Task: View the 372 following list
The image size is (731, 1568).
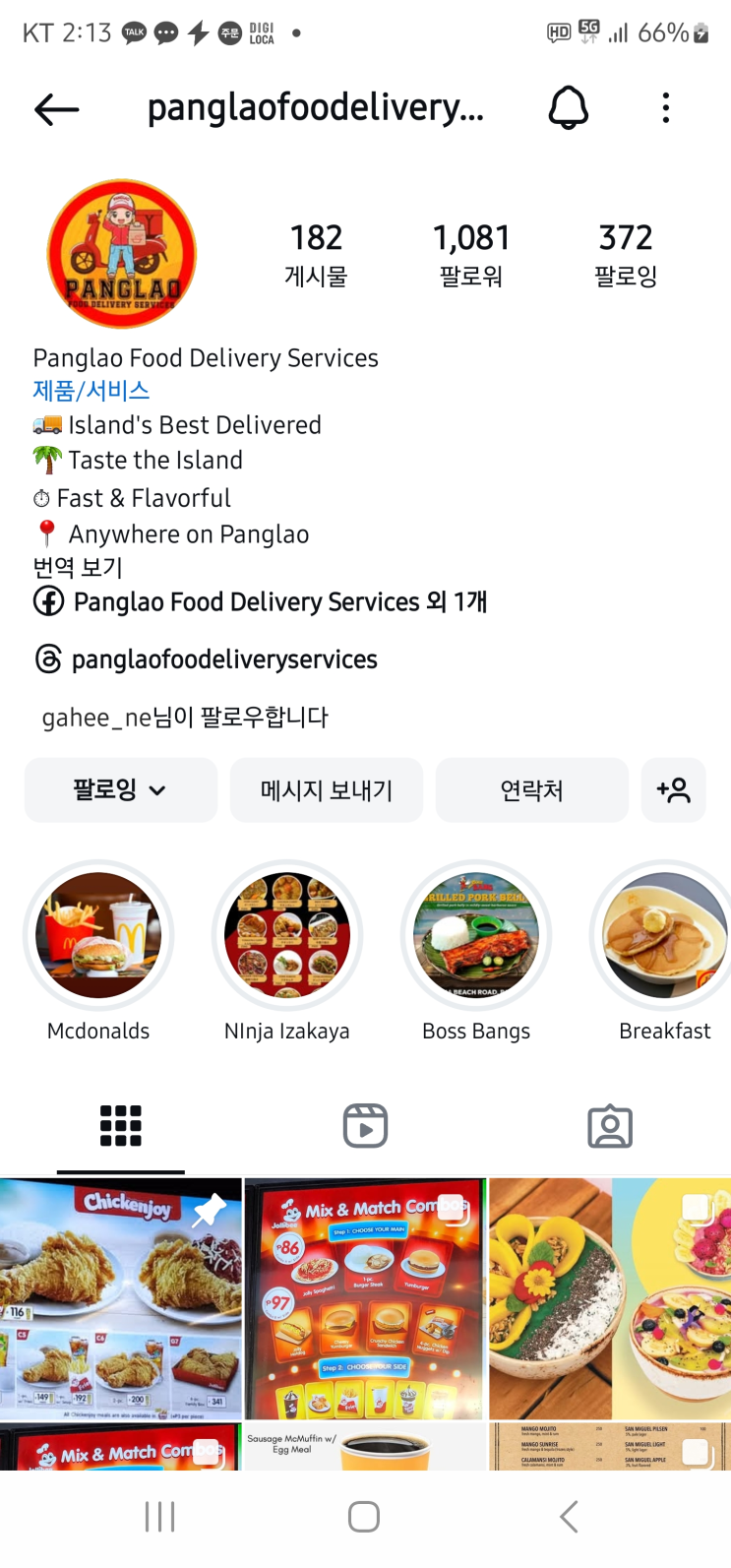Action: click(626, 254)
